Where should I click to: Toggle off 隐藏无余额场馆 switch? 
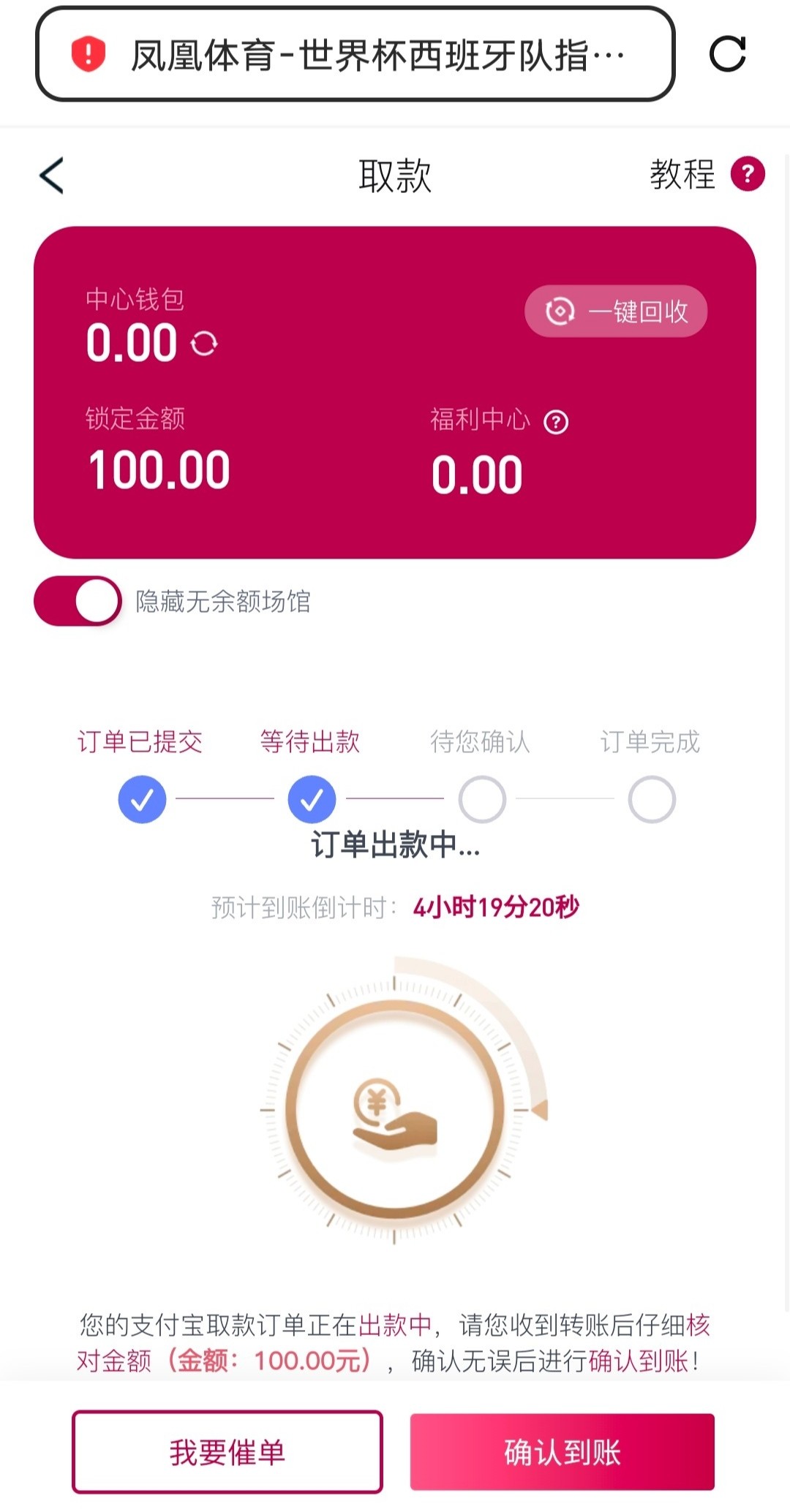(78, 601)
